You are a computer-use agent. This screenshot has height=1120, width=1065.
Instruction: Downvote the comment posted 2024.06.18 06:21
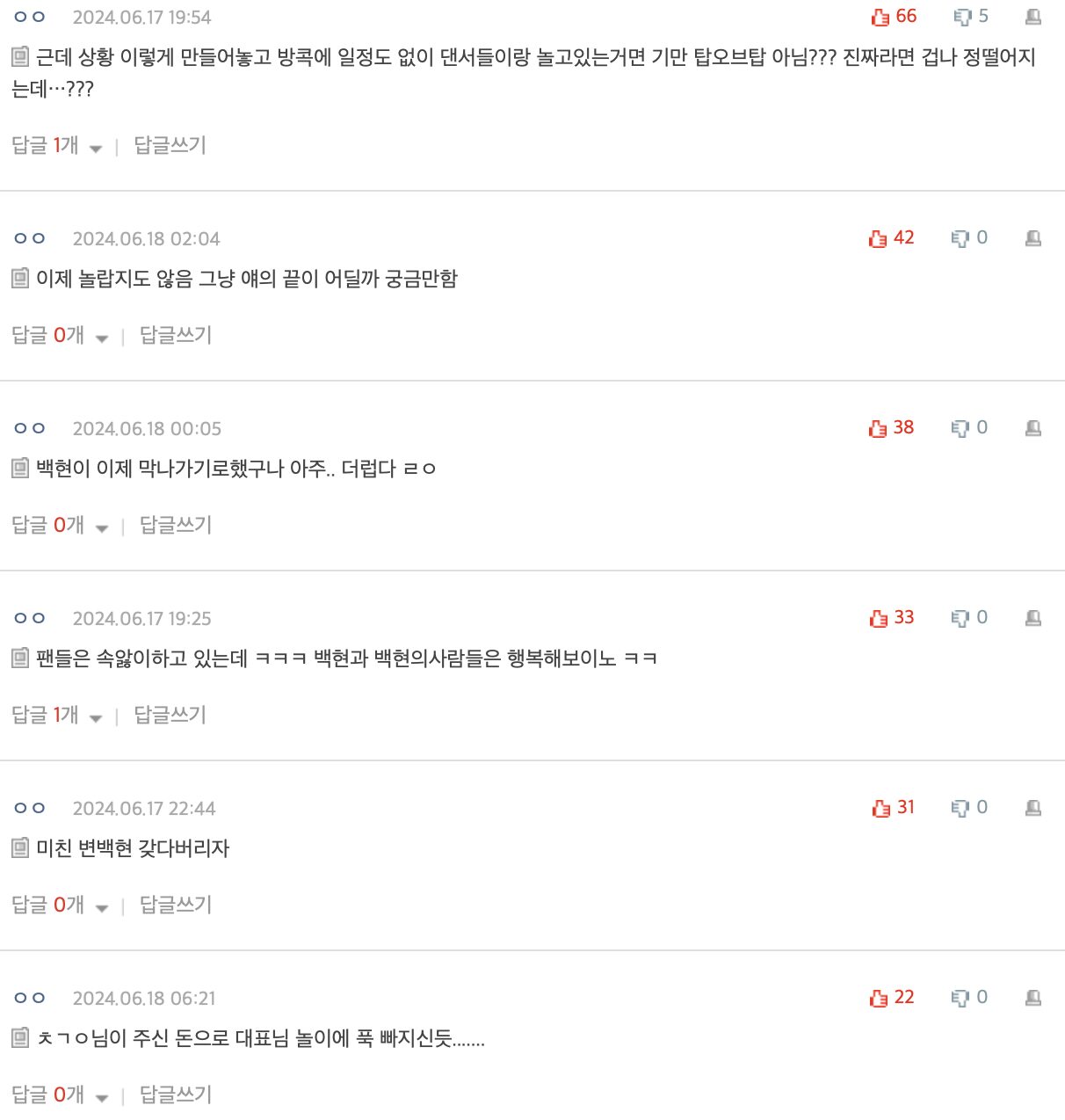[x=960, y=998]
